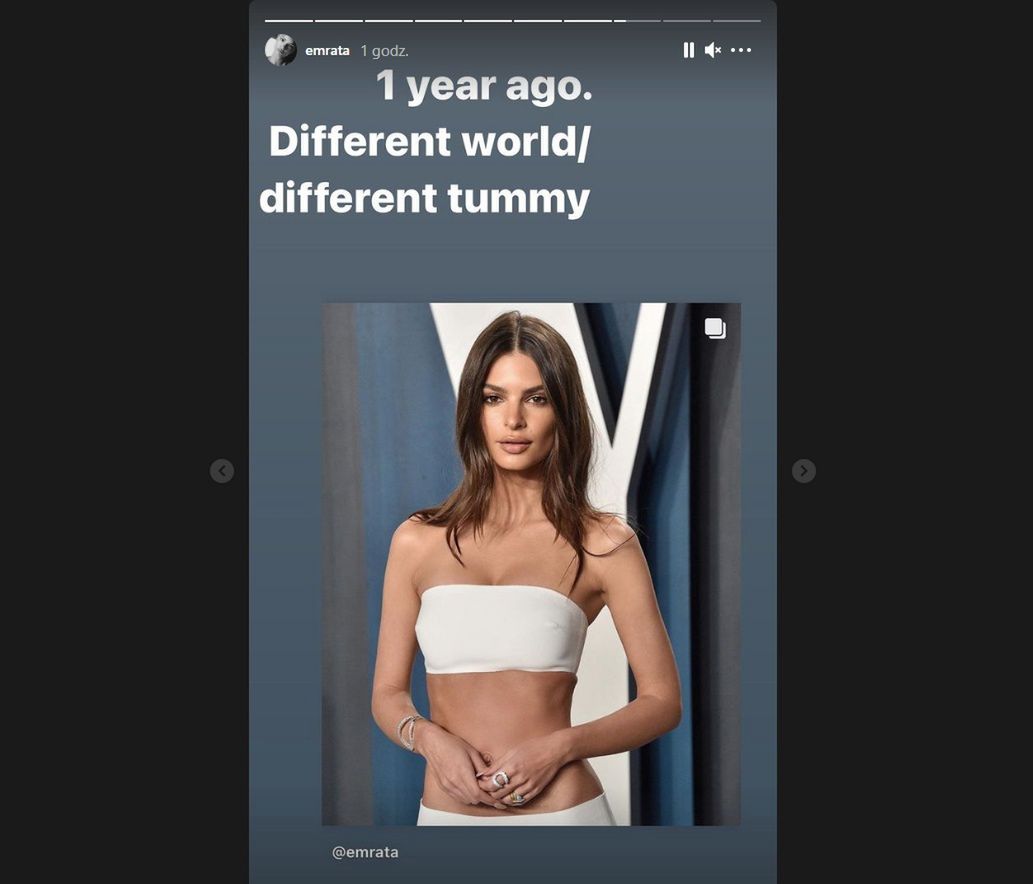Open the emrata username link

click(327, 50)
